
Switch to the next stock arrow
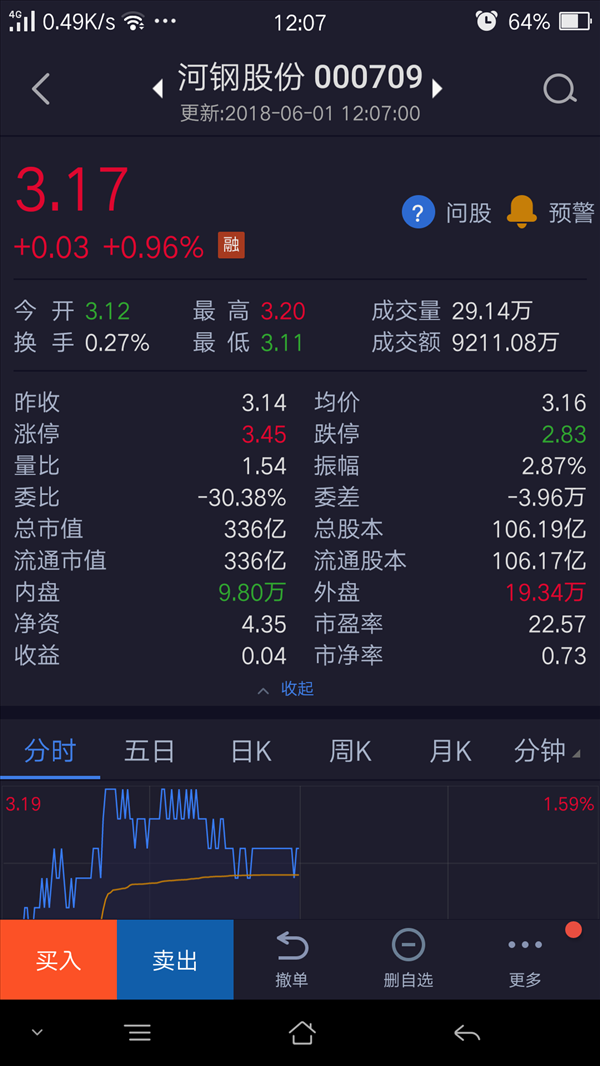click(437, 88)
